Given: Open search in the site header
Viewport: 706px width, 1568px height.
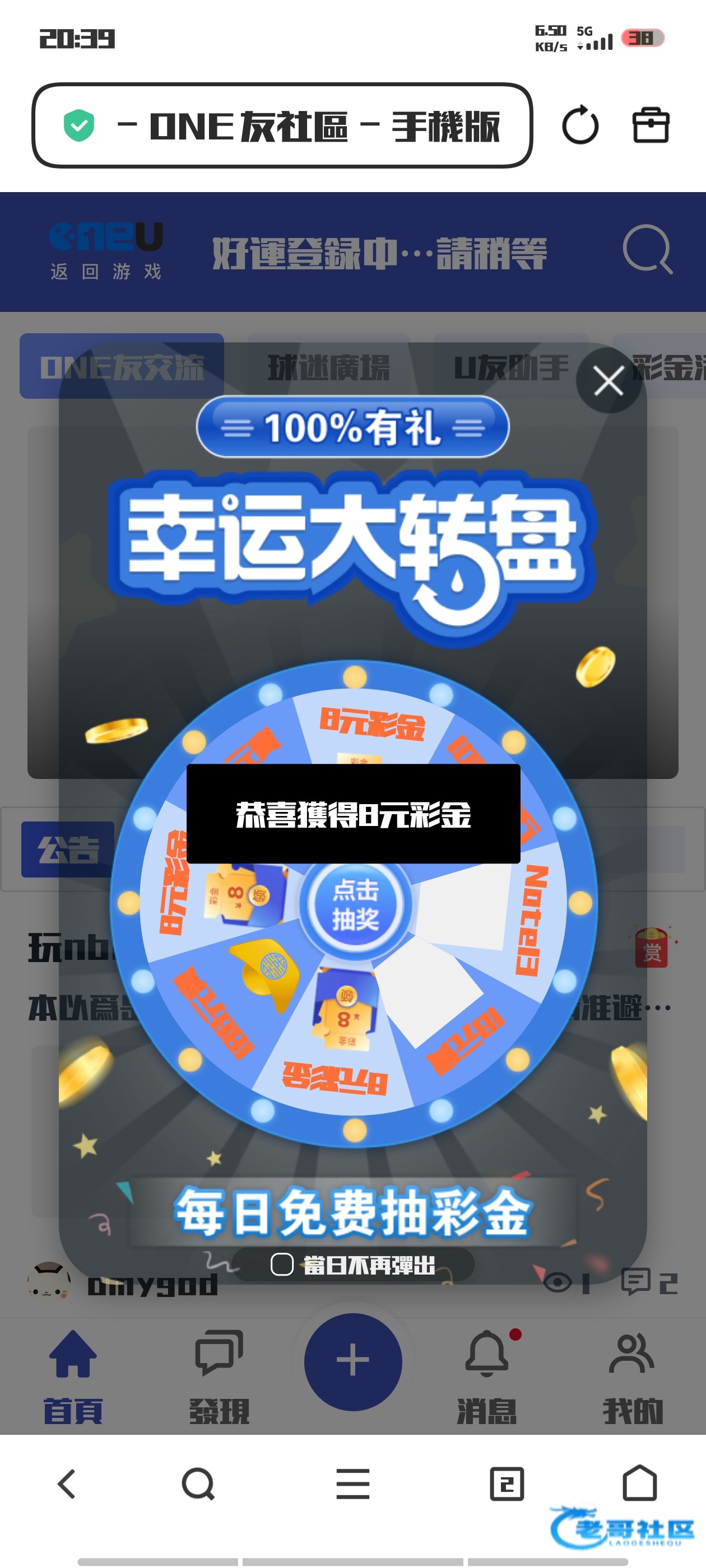Looking at the screenshot, I should coord(648,250).
